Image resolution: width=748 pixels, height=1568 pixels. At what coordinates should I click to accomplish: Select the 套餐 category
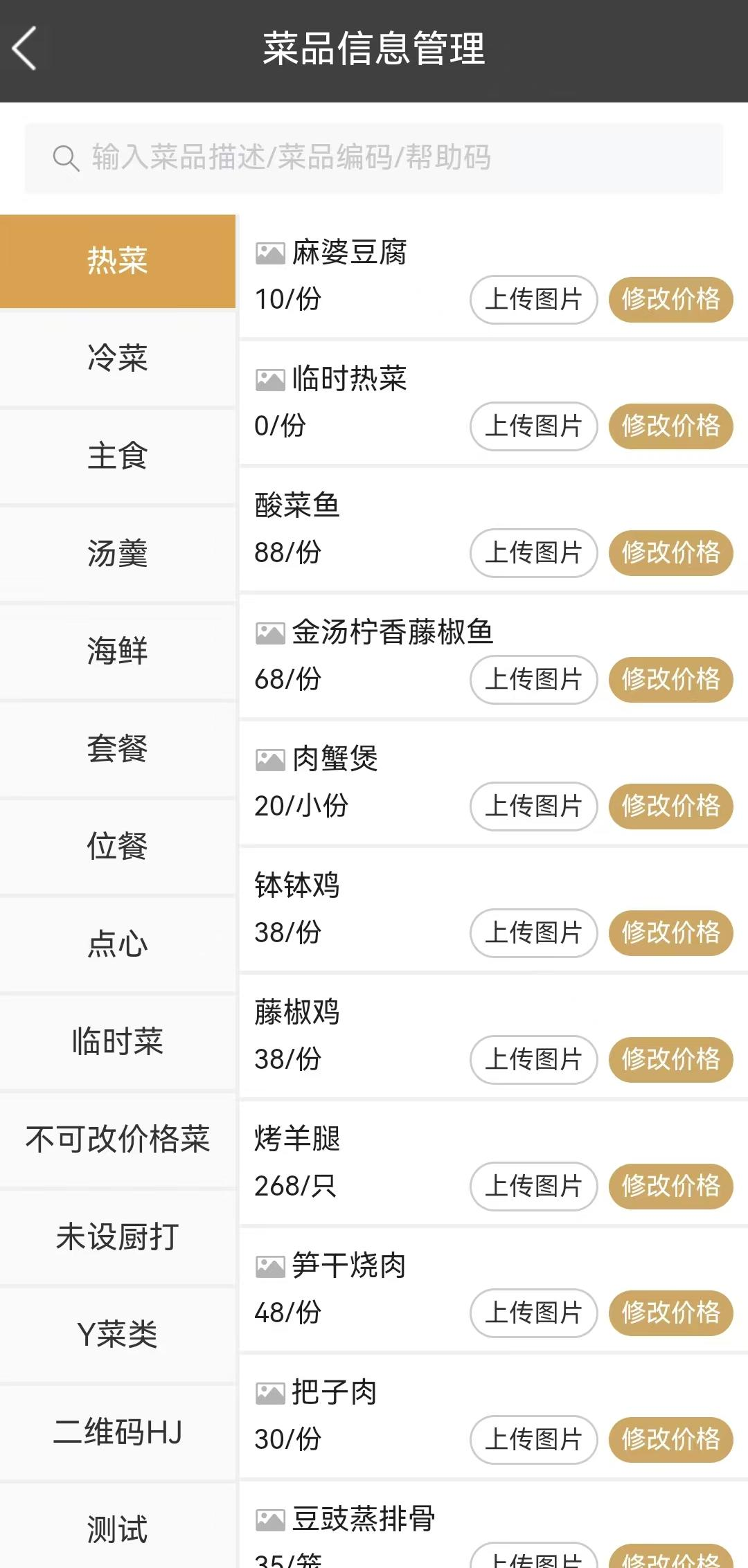click(118, 748)
